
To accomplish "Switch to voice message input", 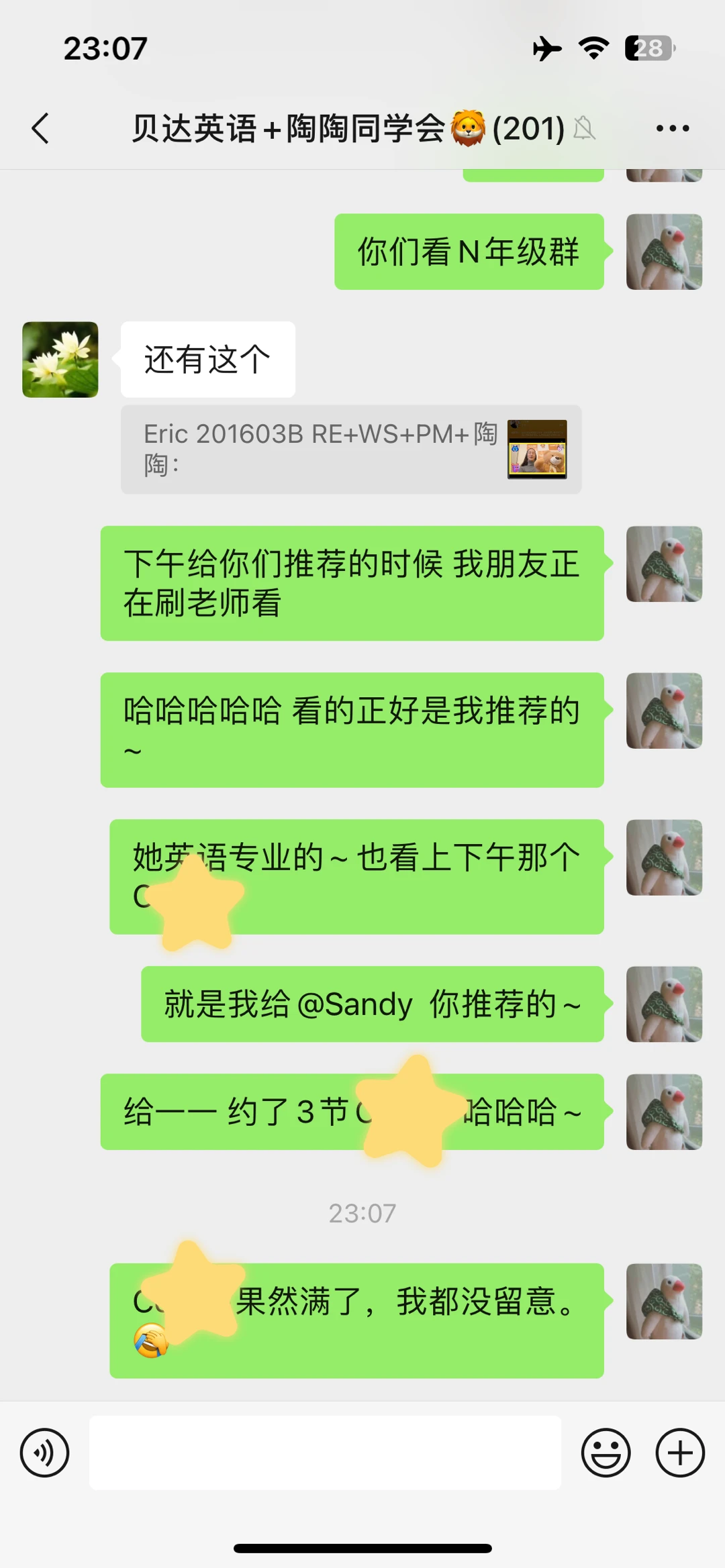I will point(44,1453).
